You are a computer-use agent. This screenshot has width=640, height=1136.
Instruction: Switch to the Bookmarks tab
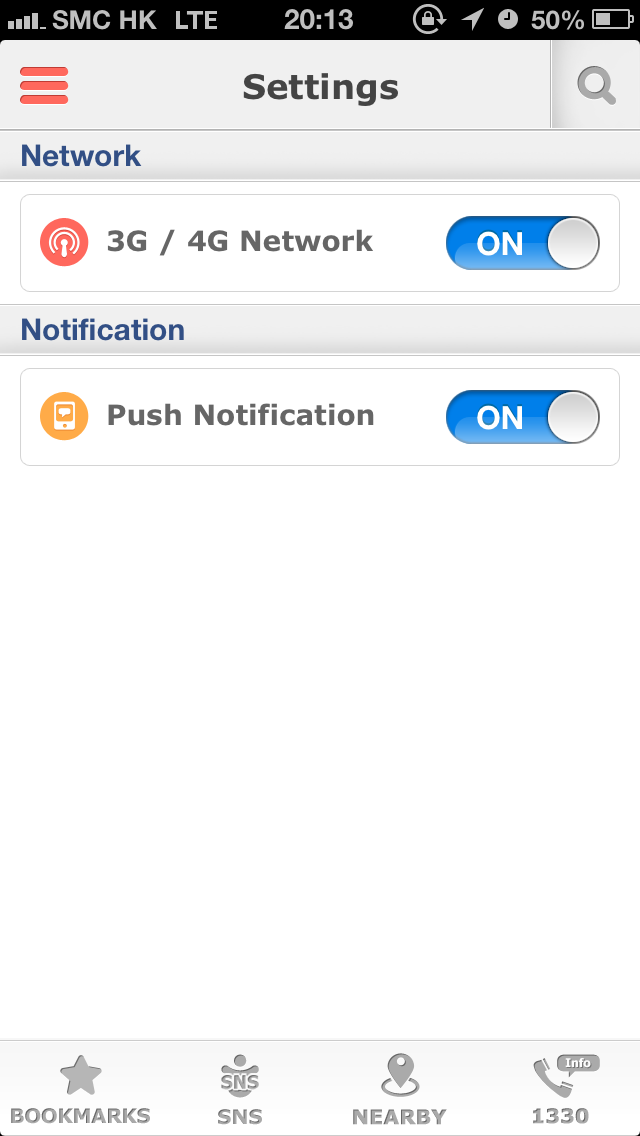pyautogui.click(x=80, y=1090)
